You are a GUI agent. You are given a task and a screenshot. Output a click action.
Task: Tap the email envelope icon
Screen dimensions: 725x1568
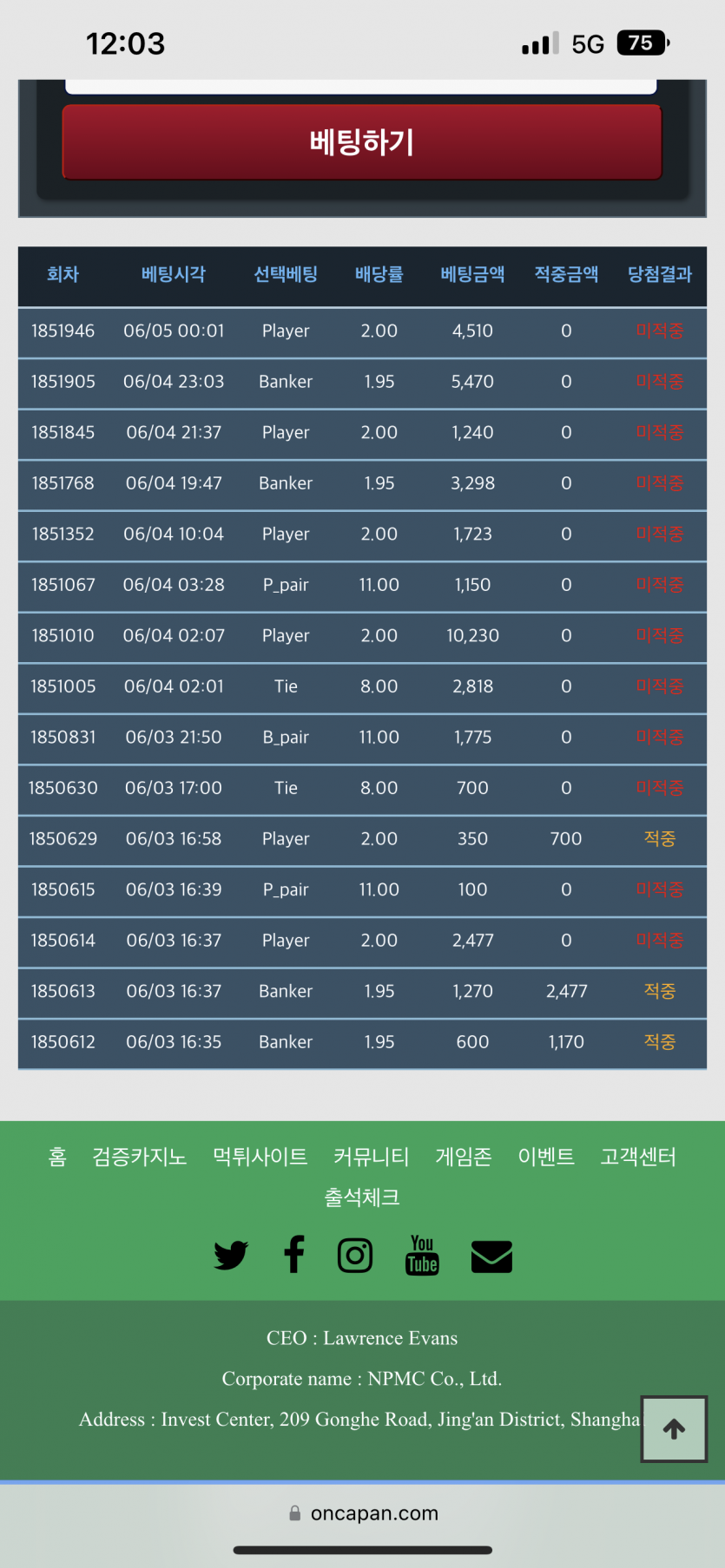click(491, 1256)
